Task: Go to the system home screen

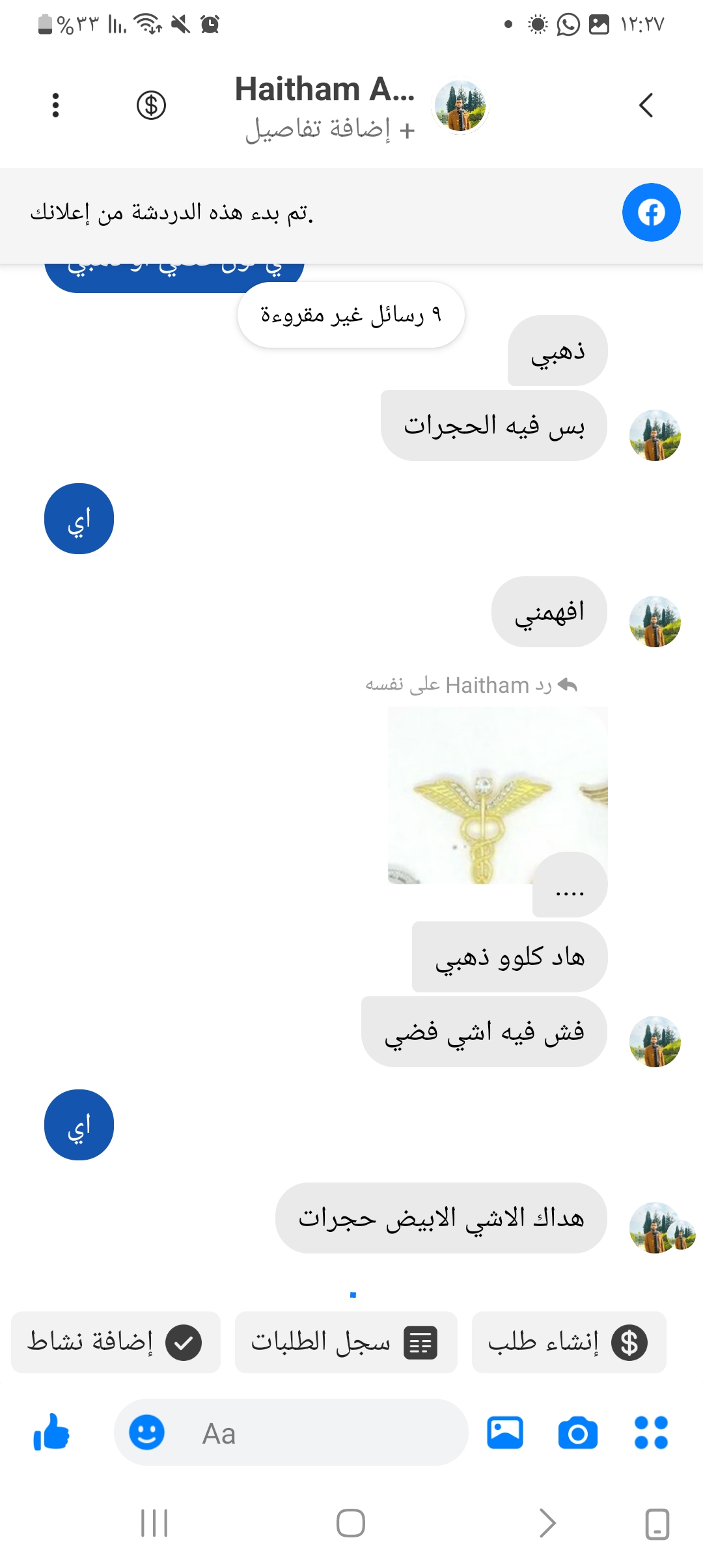Action: (x=351, y=1523)
